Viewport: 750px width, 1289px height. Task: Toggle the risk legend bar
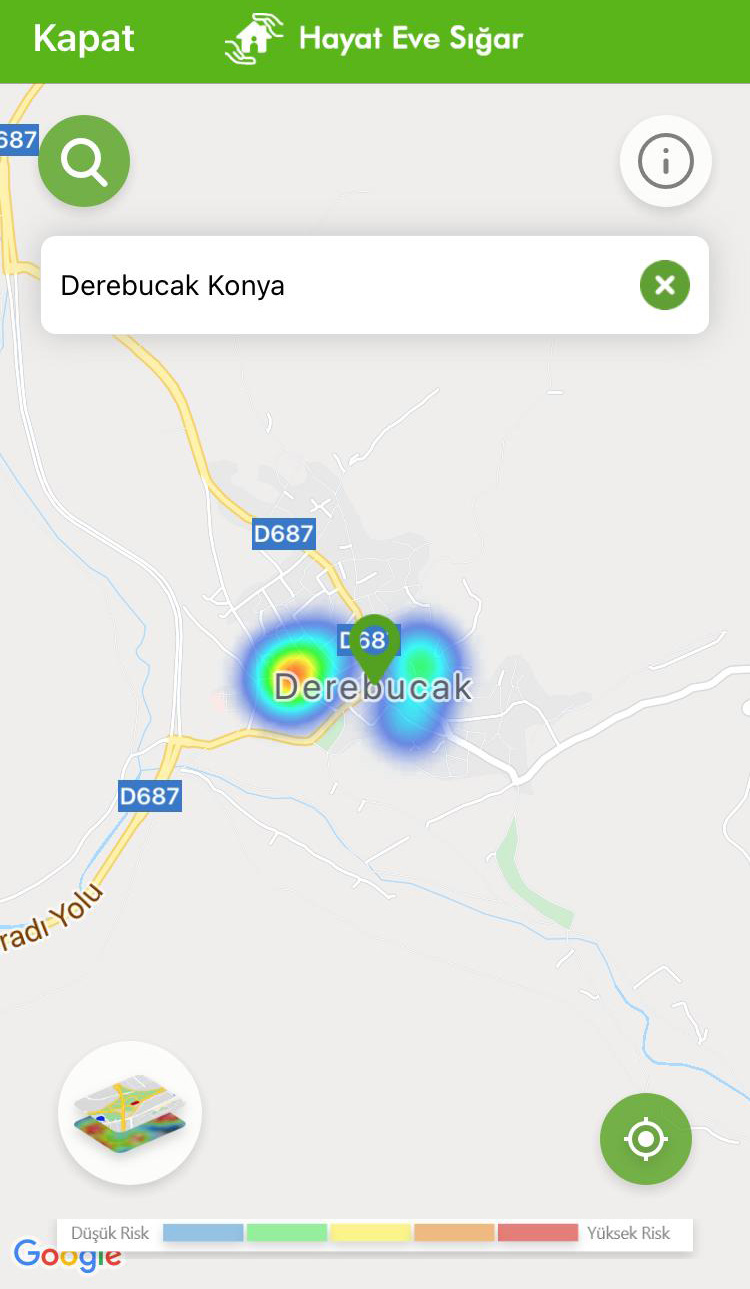(375, 1233)
